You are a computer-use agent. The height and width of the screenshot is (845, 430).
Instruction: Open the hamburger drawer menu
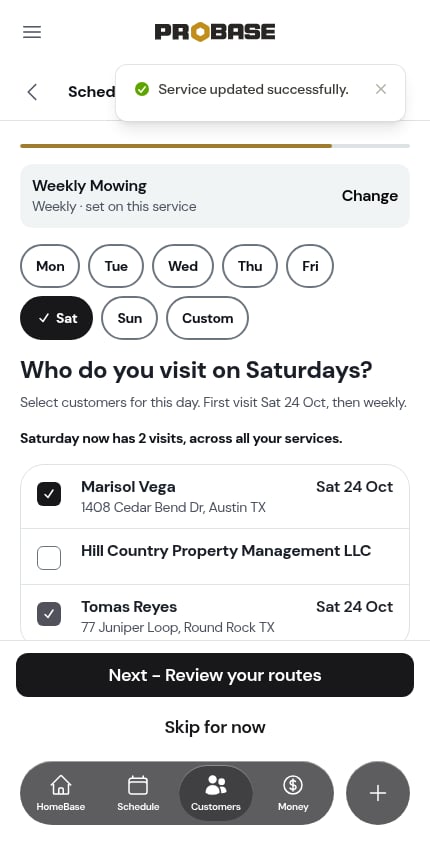coord(32,32)
